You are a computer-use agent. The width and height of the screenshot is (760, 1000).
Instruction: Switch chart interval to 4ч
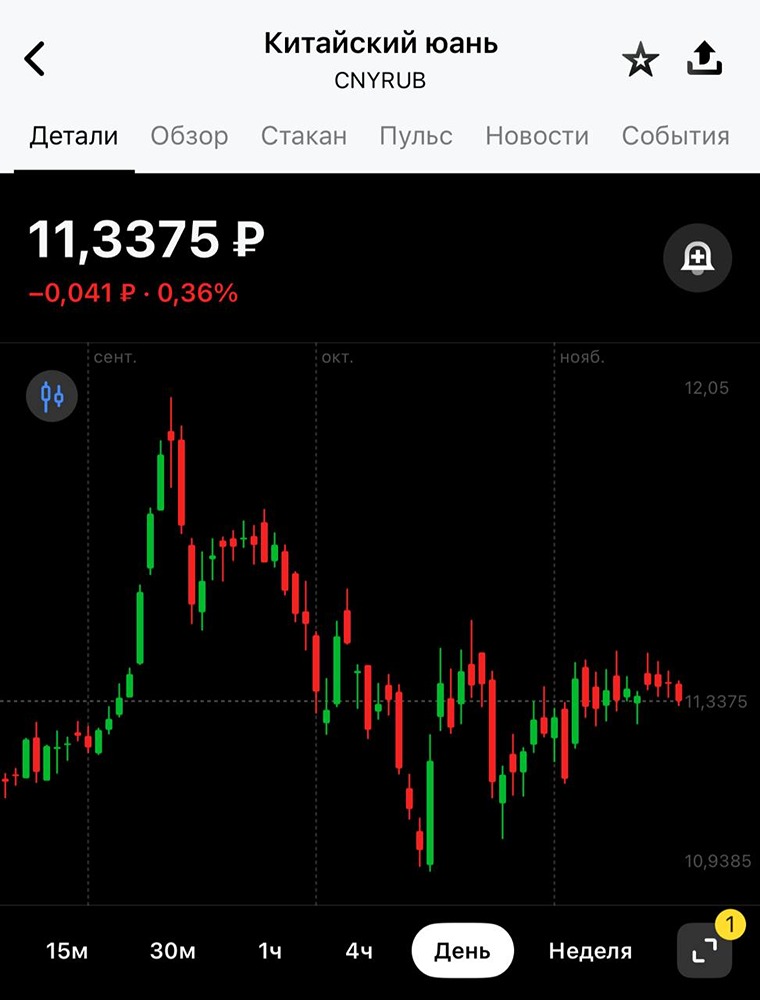click(359, 950)
